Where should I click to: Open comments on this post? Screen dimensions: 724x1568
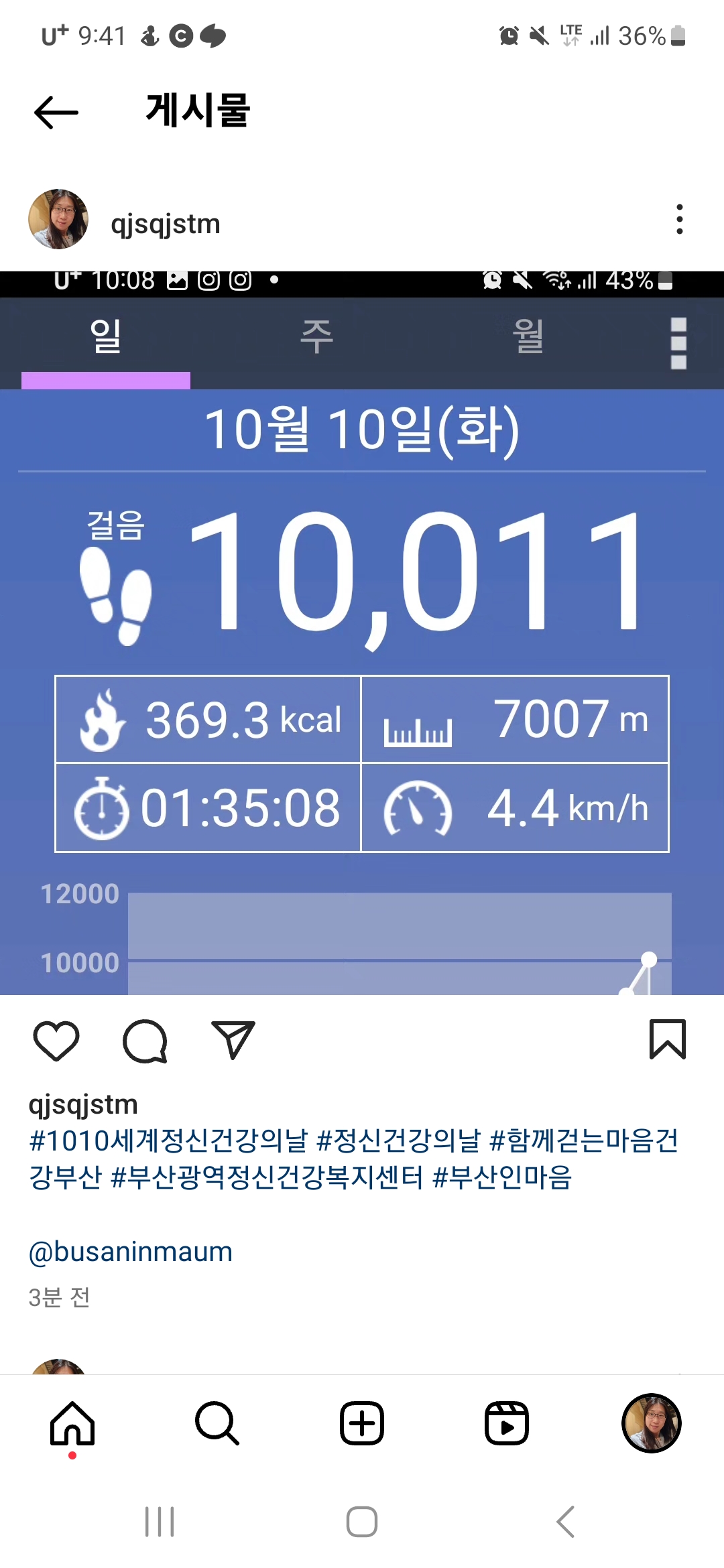click(x=145, y=1041)
